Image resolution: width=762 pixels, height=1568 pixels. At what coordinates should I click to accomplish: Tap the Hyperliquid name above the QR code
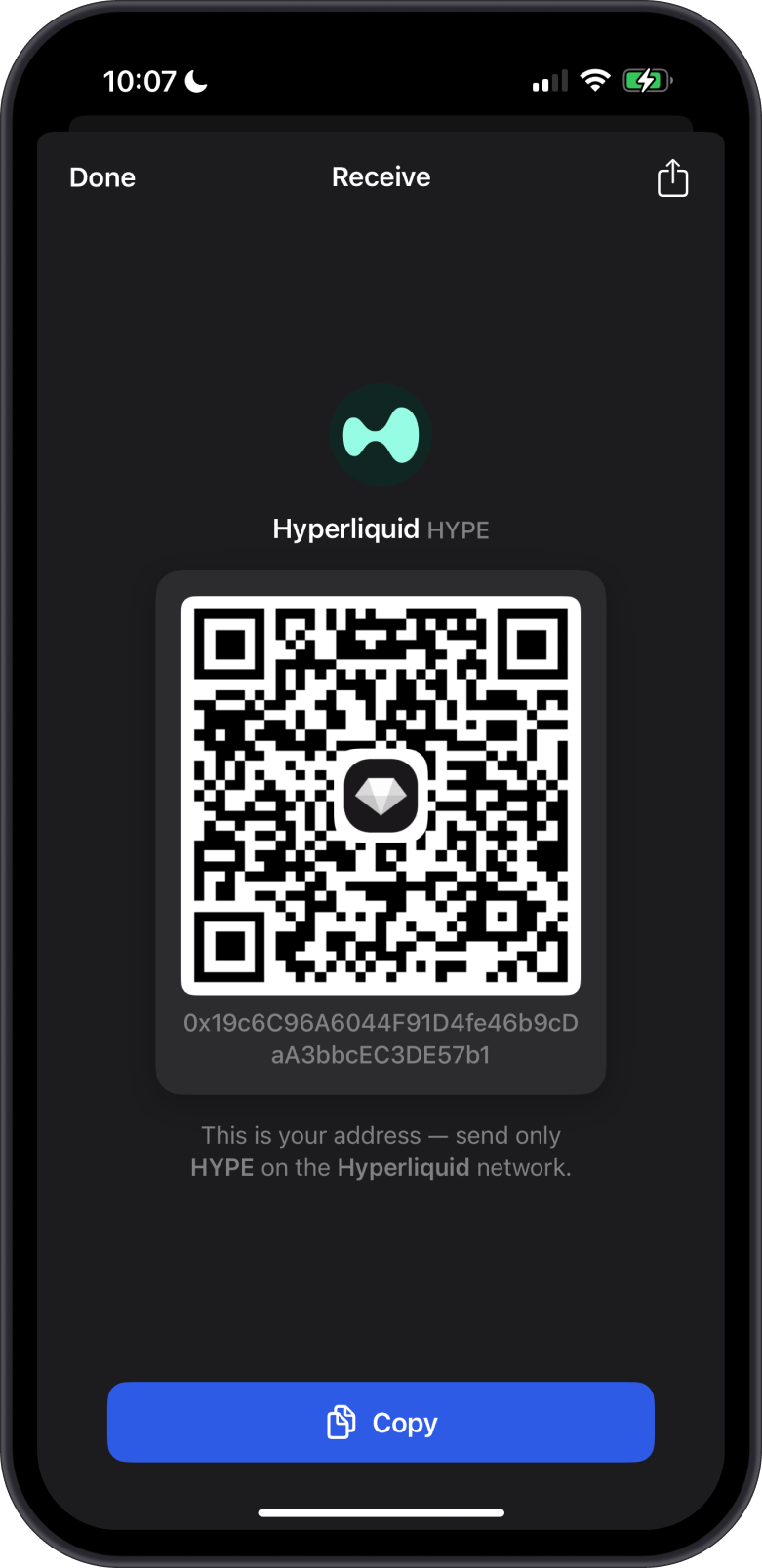(x=346, y=529)
